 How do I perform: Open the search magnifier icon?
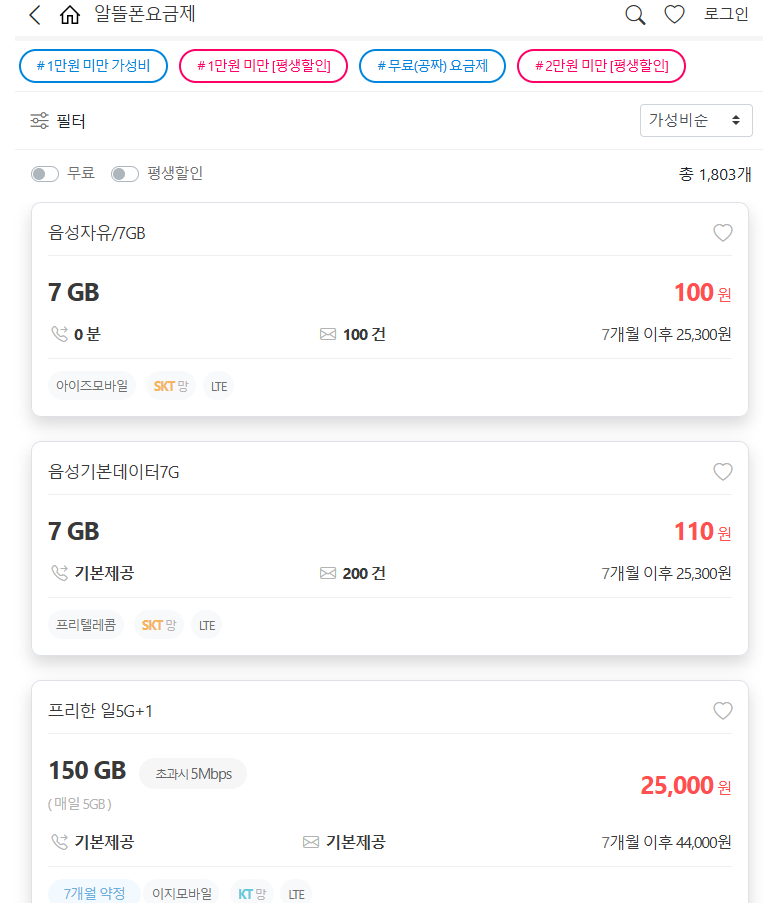tap(634, 15)
